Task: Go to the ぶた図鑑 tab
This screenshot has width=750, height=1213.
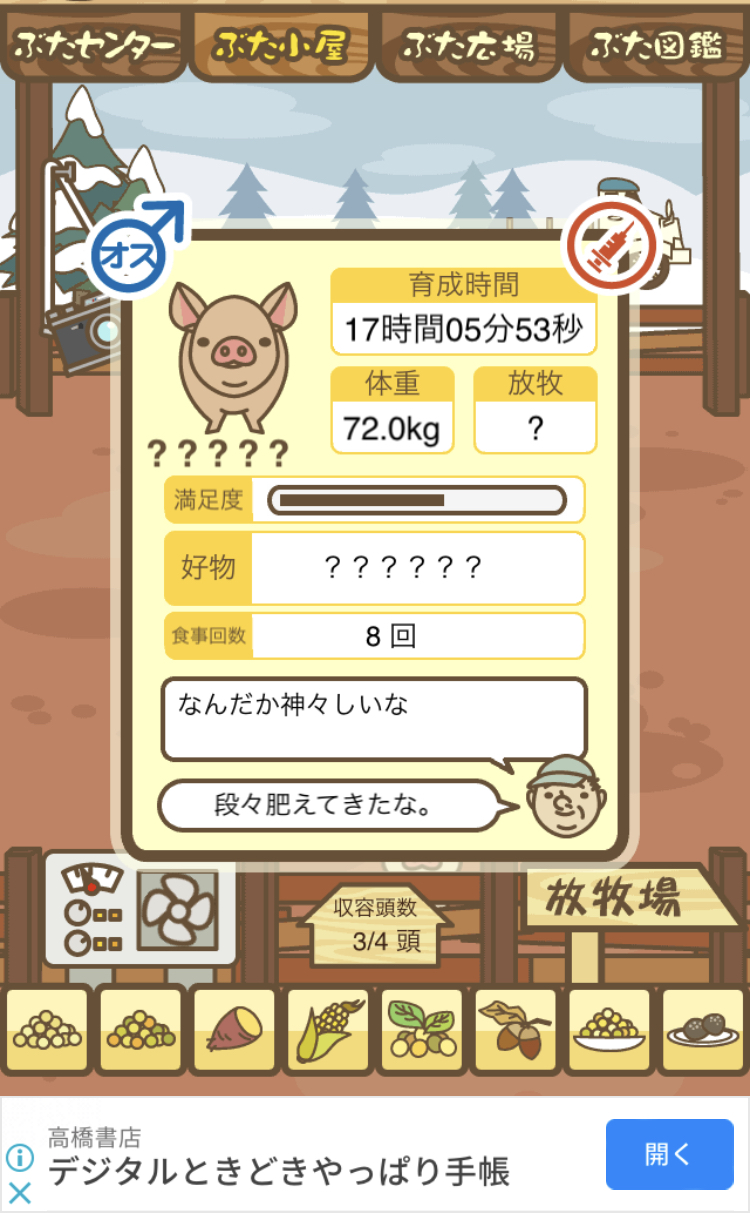Action: [x=656, y=44]
